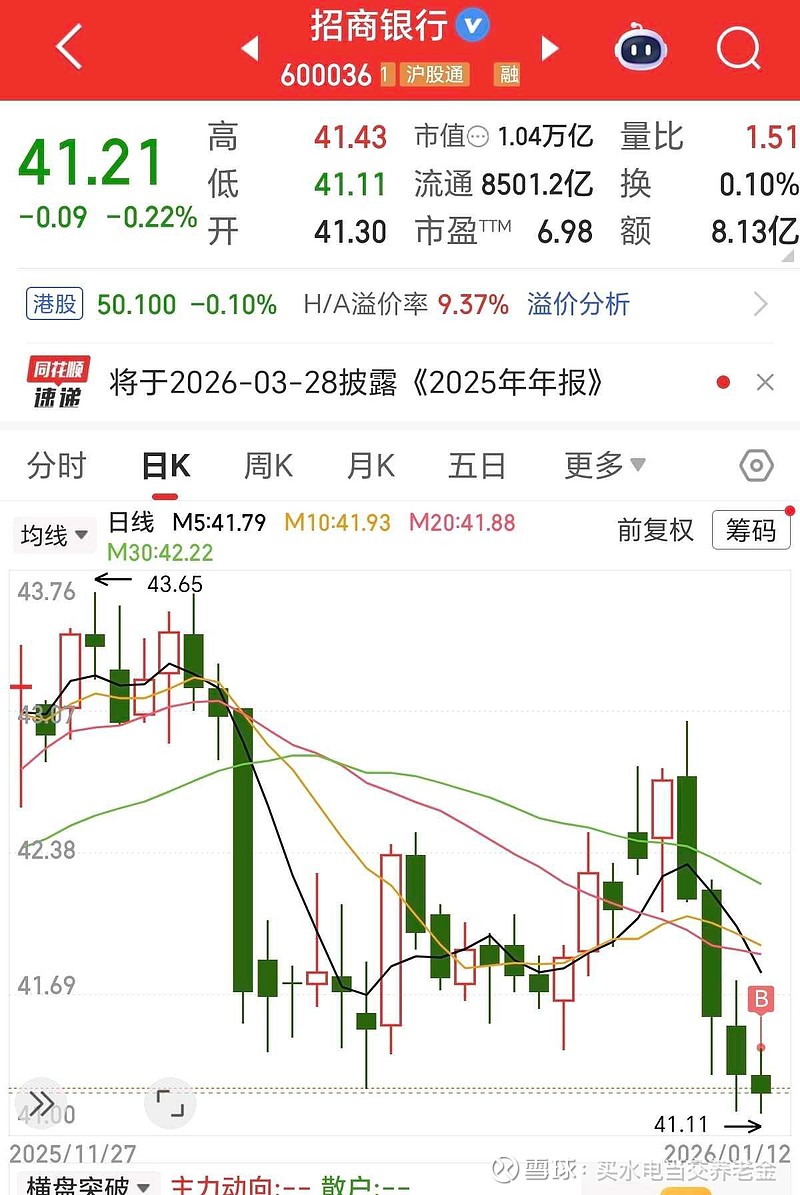
Task: Open the chart settings gear icon
Action: tap(756, 465)
